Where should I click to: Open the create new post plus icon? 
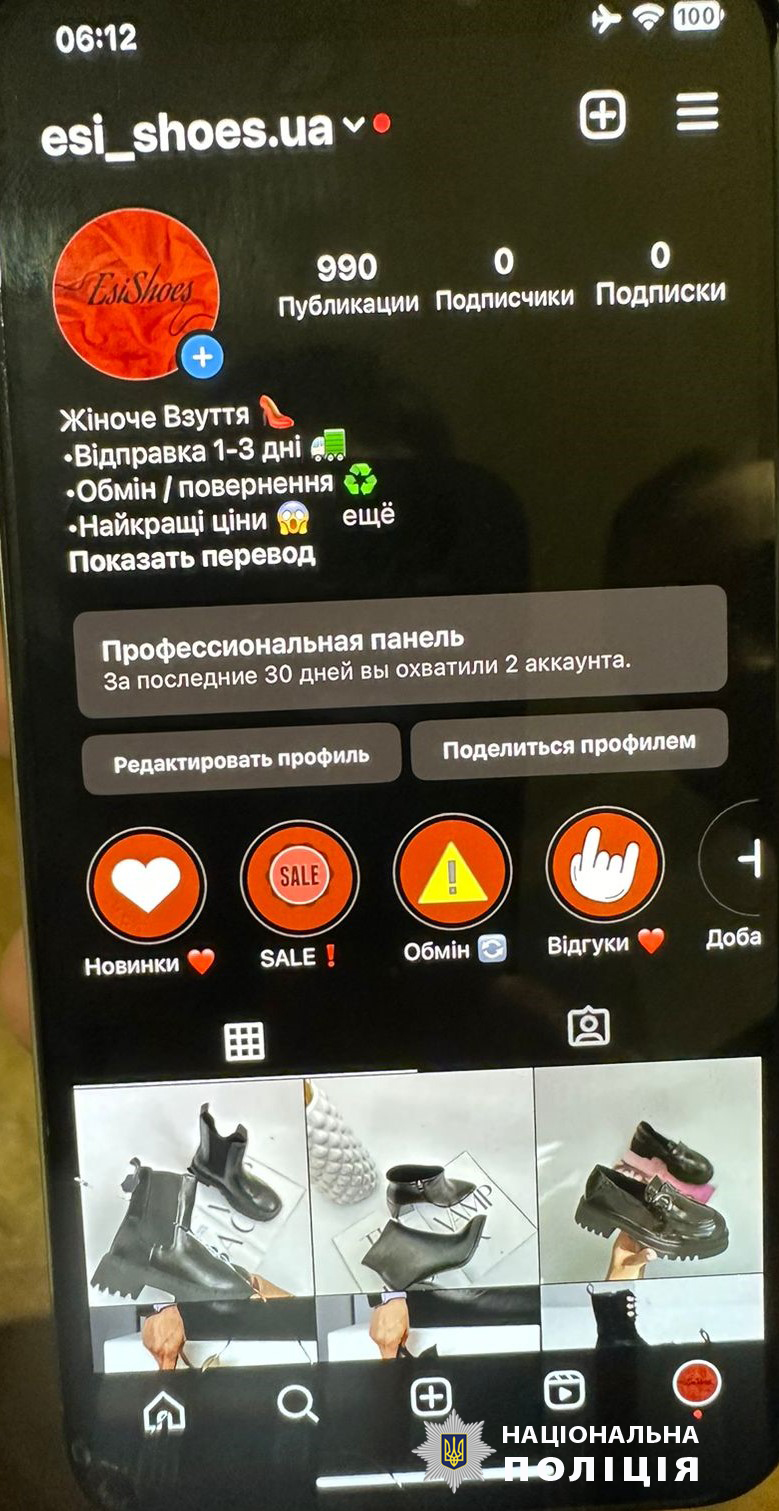click(x=602, y=115)
